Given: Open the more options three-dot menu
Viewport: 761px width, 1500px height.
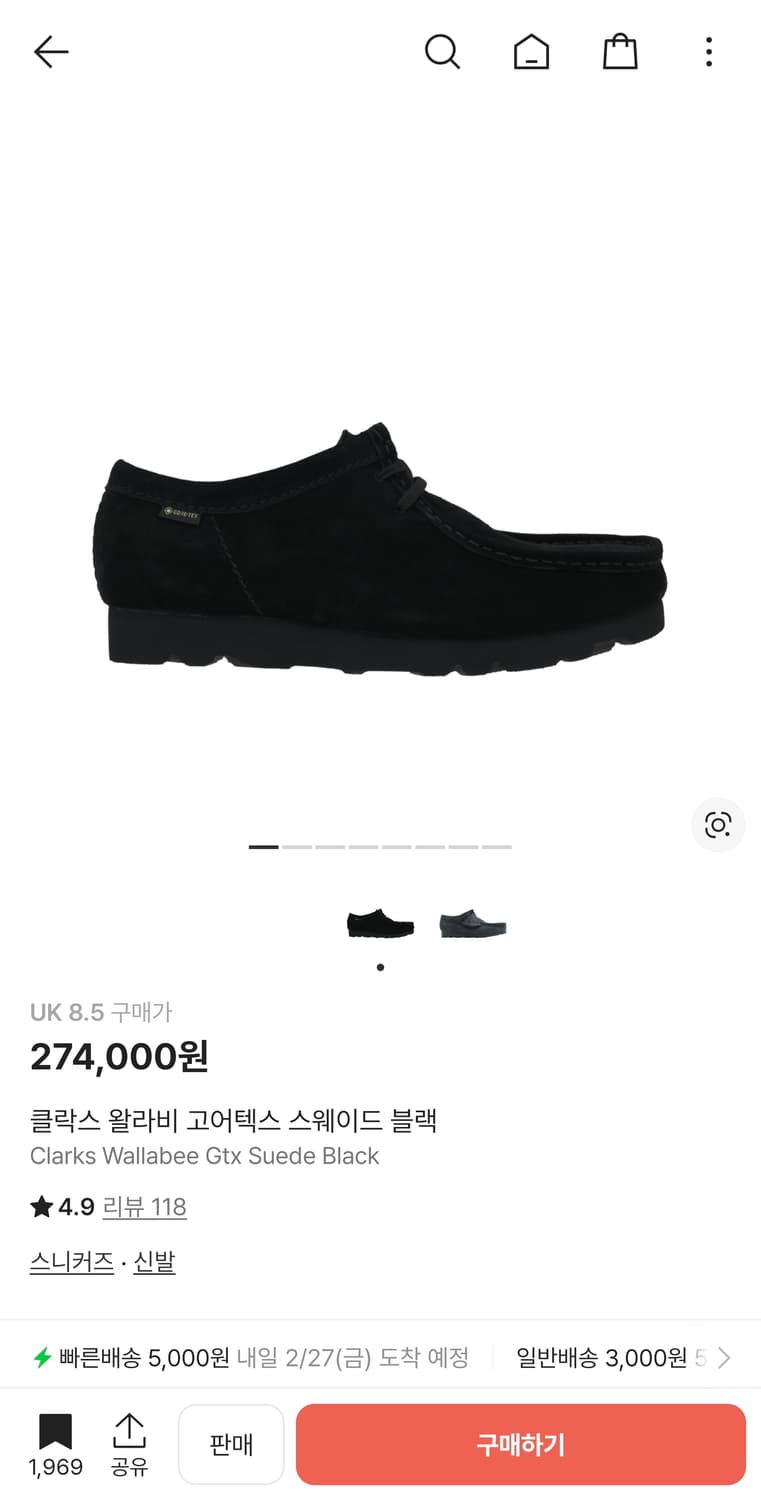Looking at the screenshot, I should (708, 51).
